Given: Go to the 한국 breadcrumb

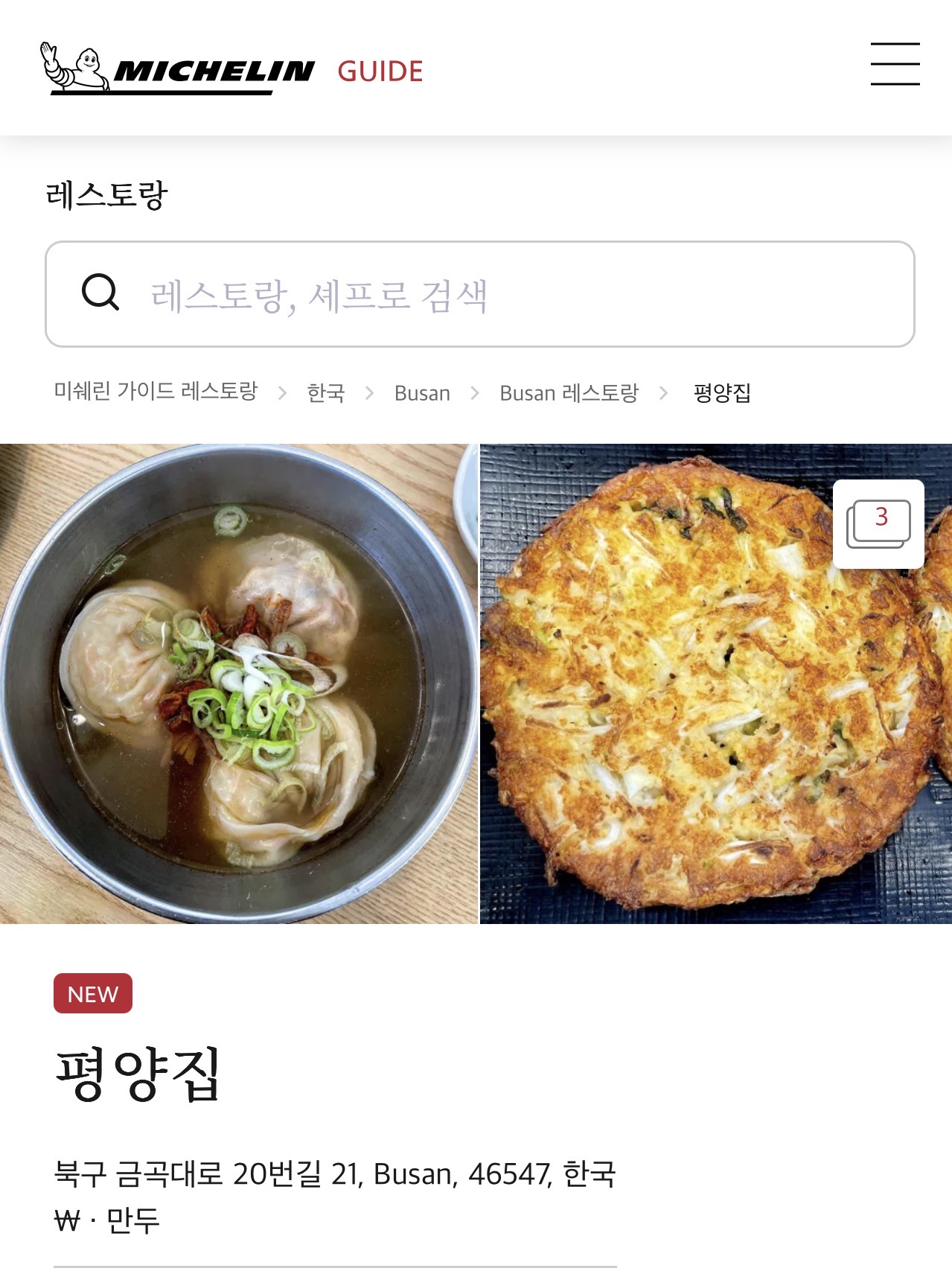Looking at the screenshot, I should [326, 393].
